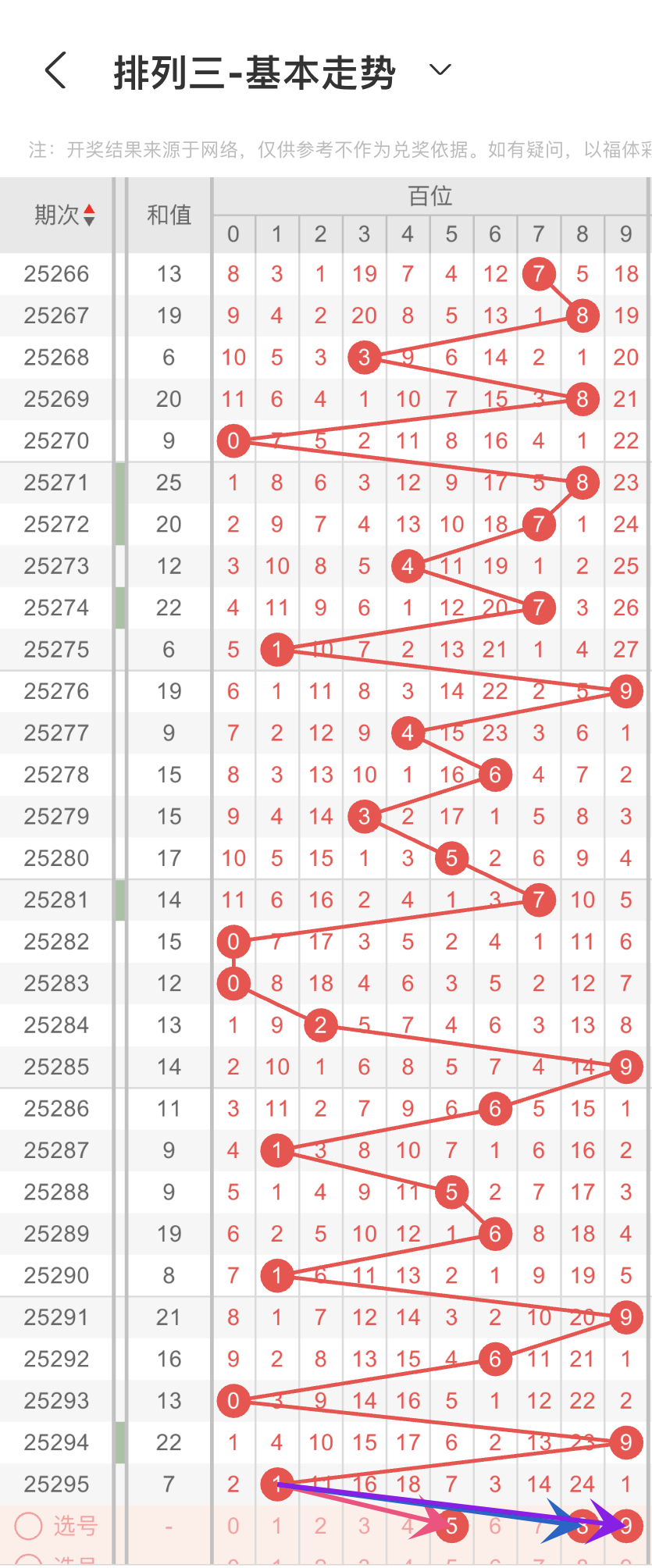Pick number 6 in the 选号 row

495,1526
